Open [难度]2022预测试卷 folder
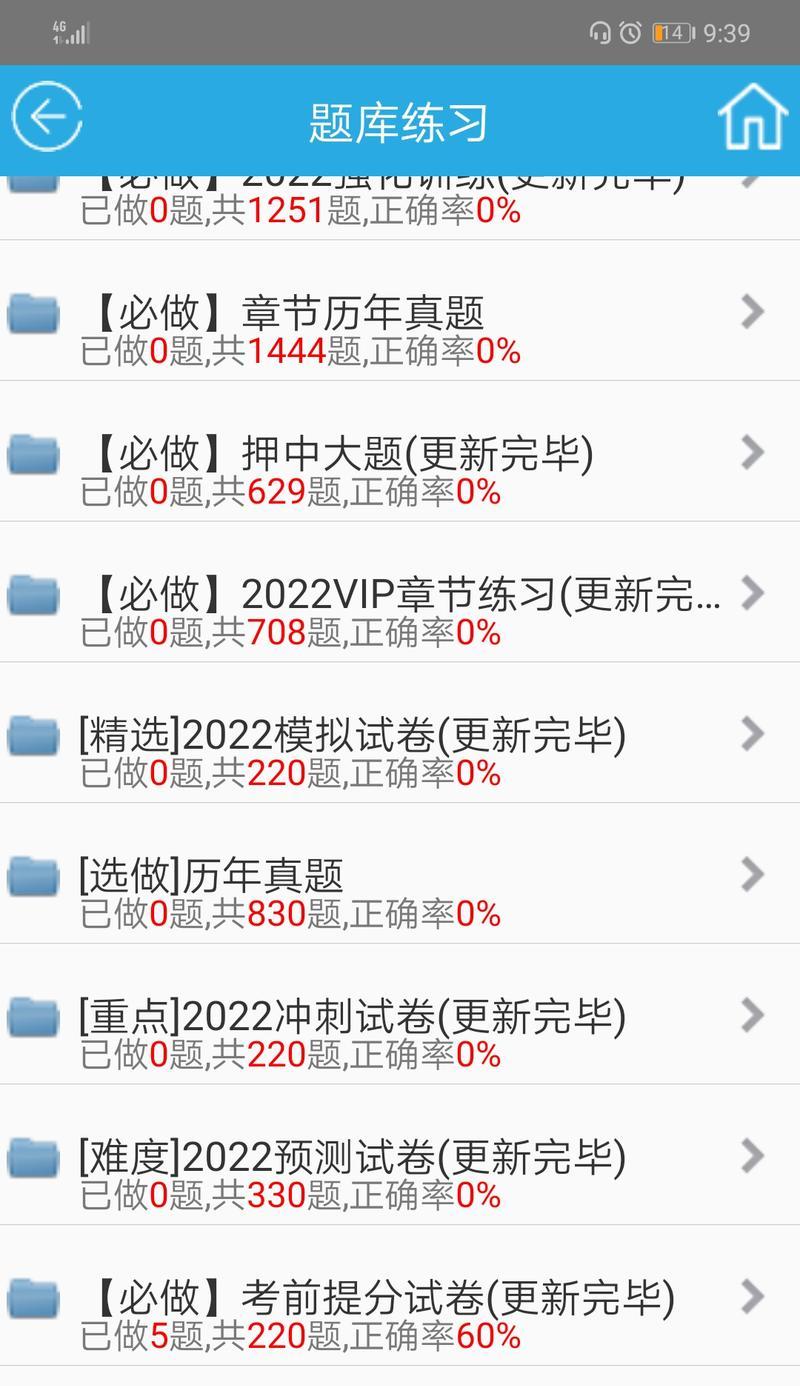800x1386 pixels. (400, 1156)
